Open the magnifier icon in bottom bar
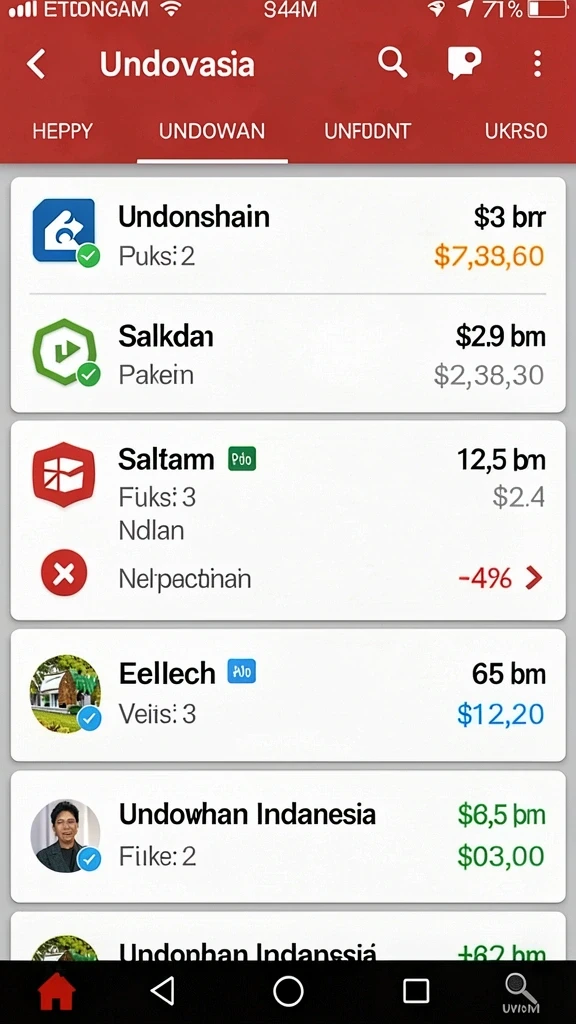The width and height of the screenshot is (576, 1024). pyautogui.click(x=521, y=993)
